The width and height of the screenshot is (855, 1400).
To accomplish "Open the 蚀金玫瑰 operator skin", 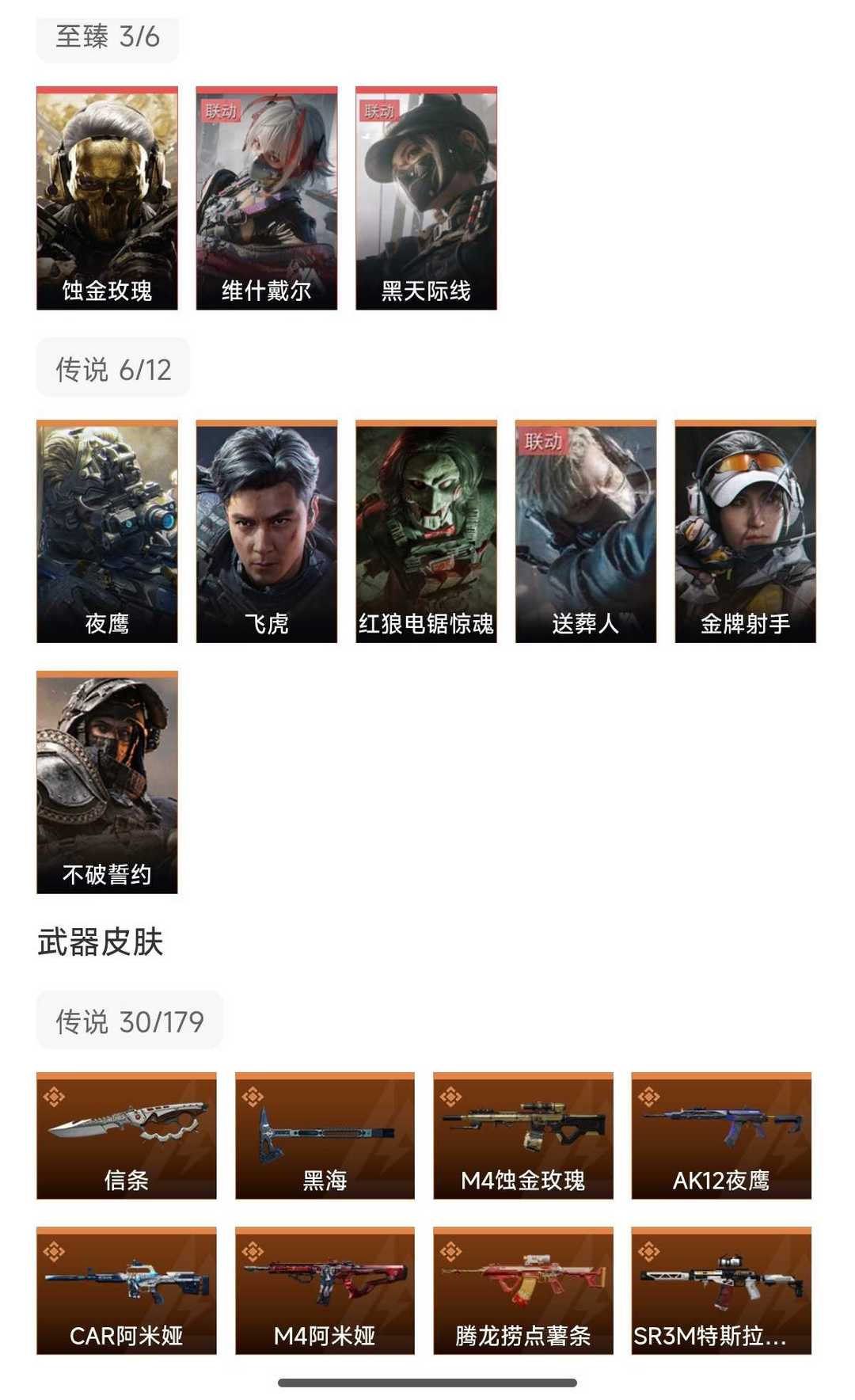I will [107, 198].
